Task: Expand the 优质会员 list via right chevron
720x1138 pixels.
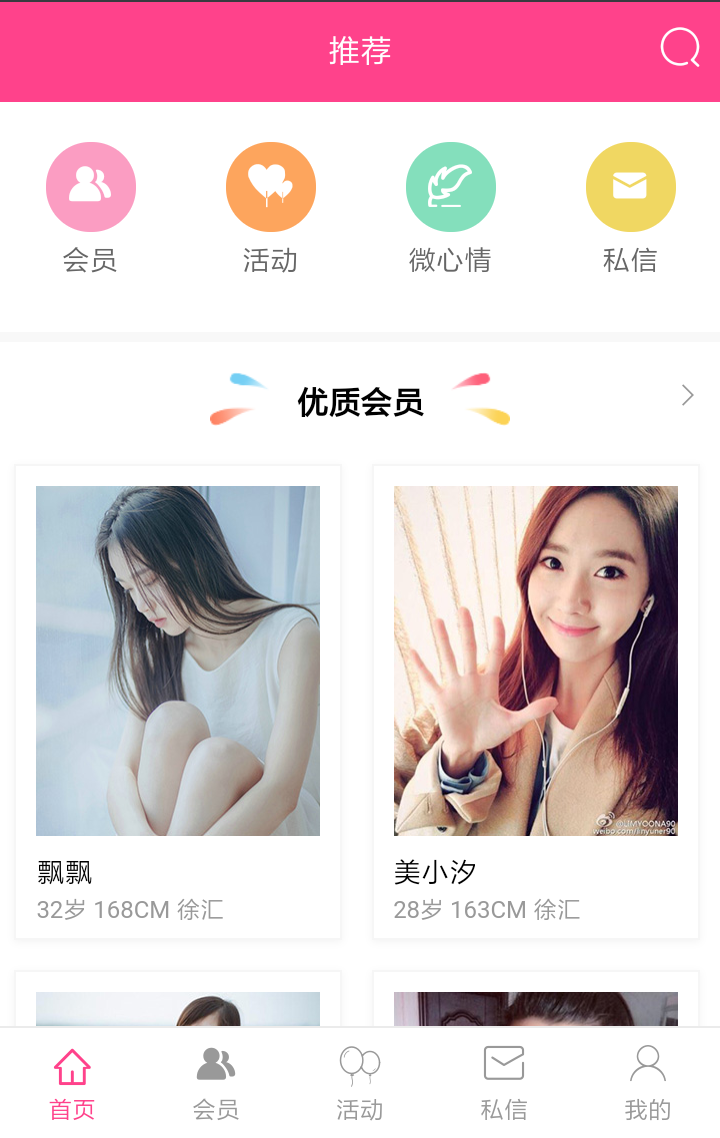Action: point(687,394)
